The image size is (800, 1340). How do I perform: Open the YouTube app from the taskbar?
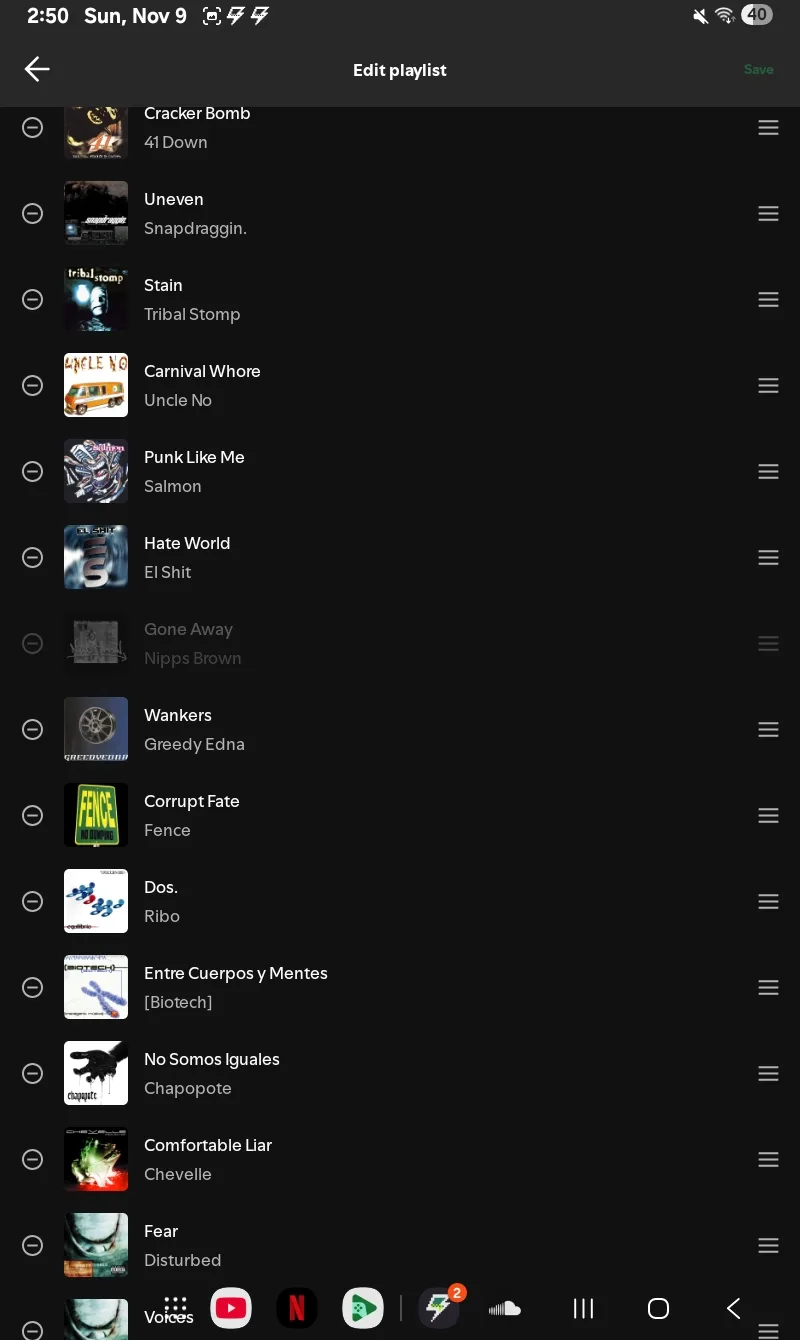231,1308
